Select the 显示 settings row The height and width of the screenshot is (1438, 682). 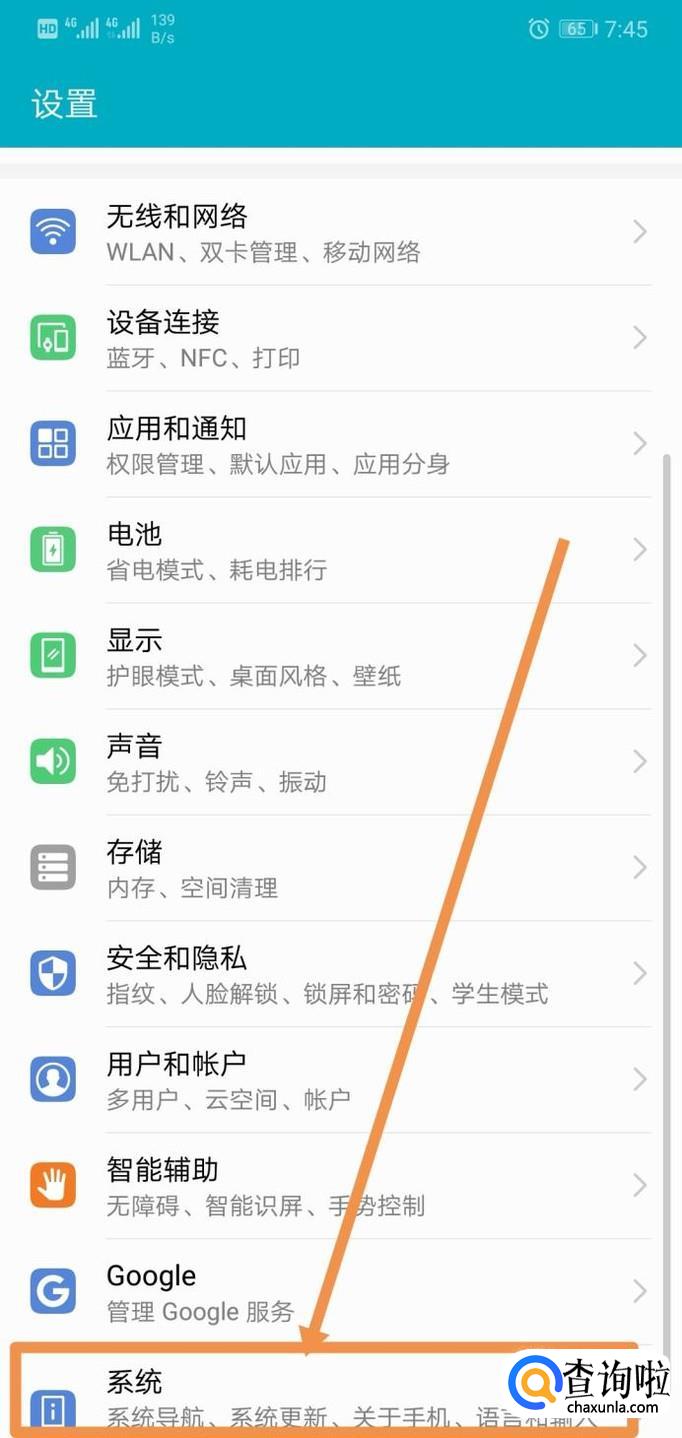(x=340, y=657)
